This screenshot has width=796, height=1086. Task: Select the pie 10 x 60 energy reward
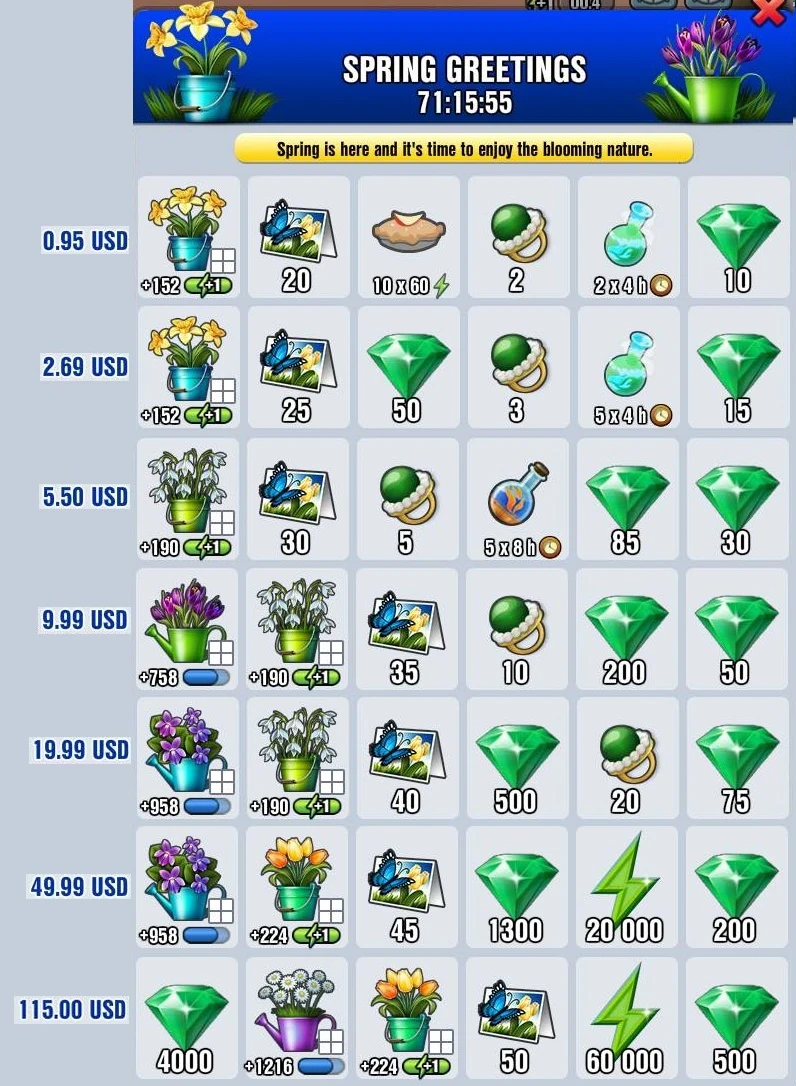point(408,238)
